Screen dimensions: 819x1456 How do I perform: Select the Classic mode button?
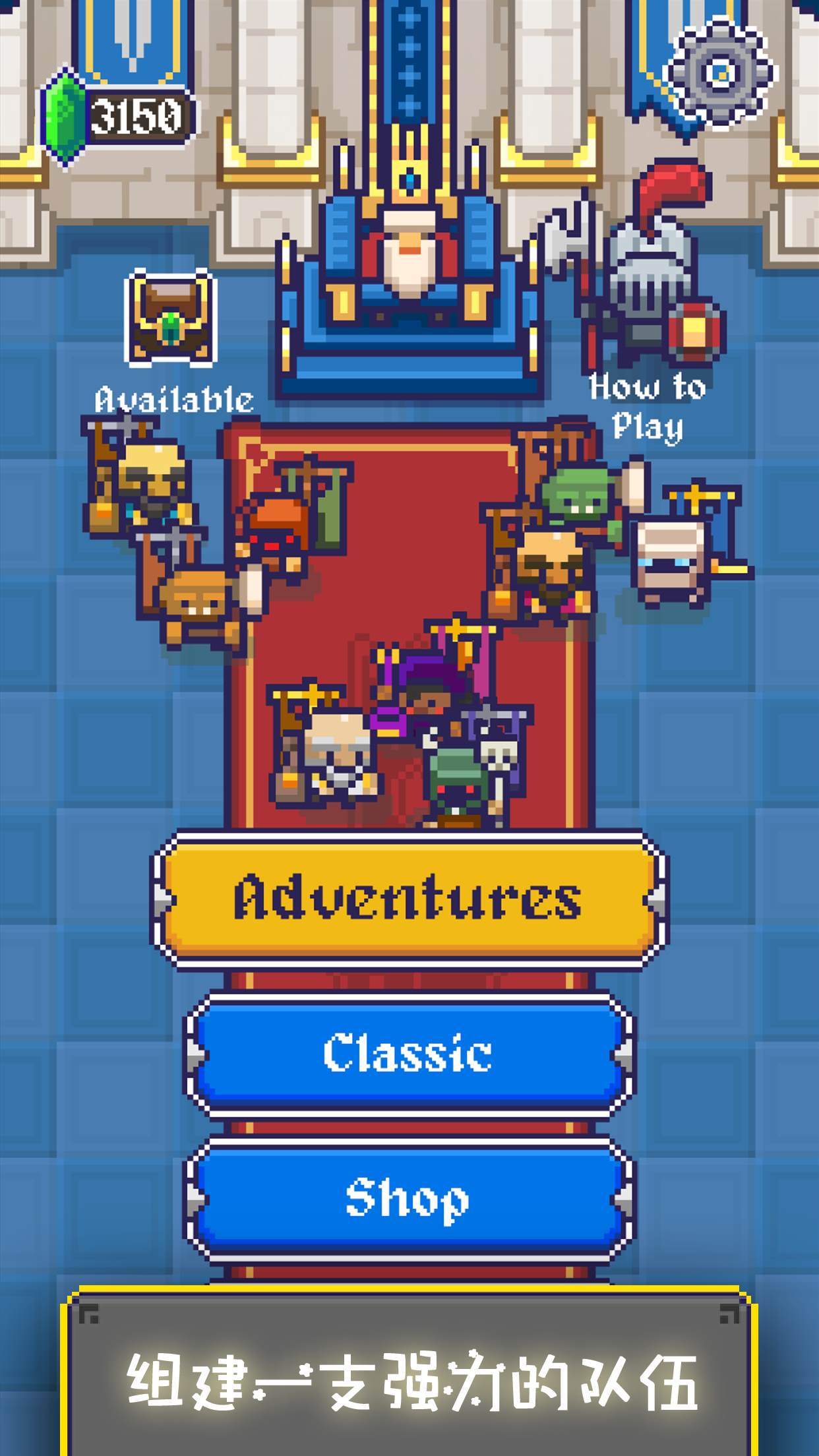tap(409, 1054)
